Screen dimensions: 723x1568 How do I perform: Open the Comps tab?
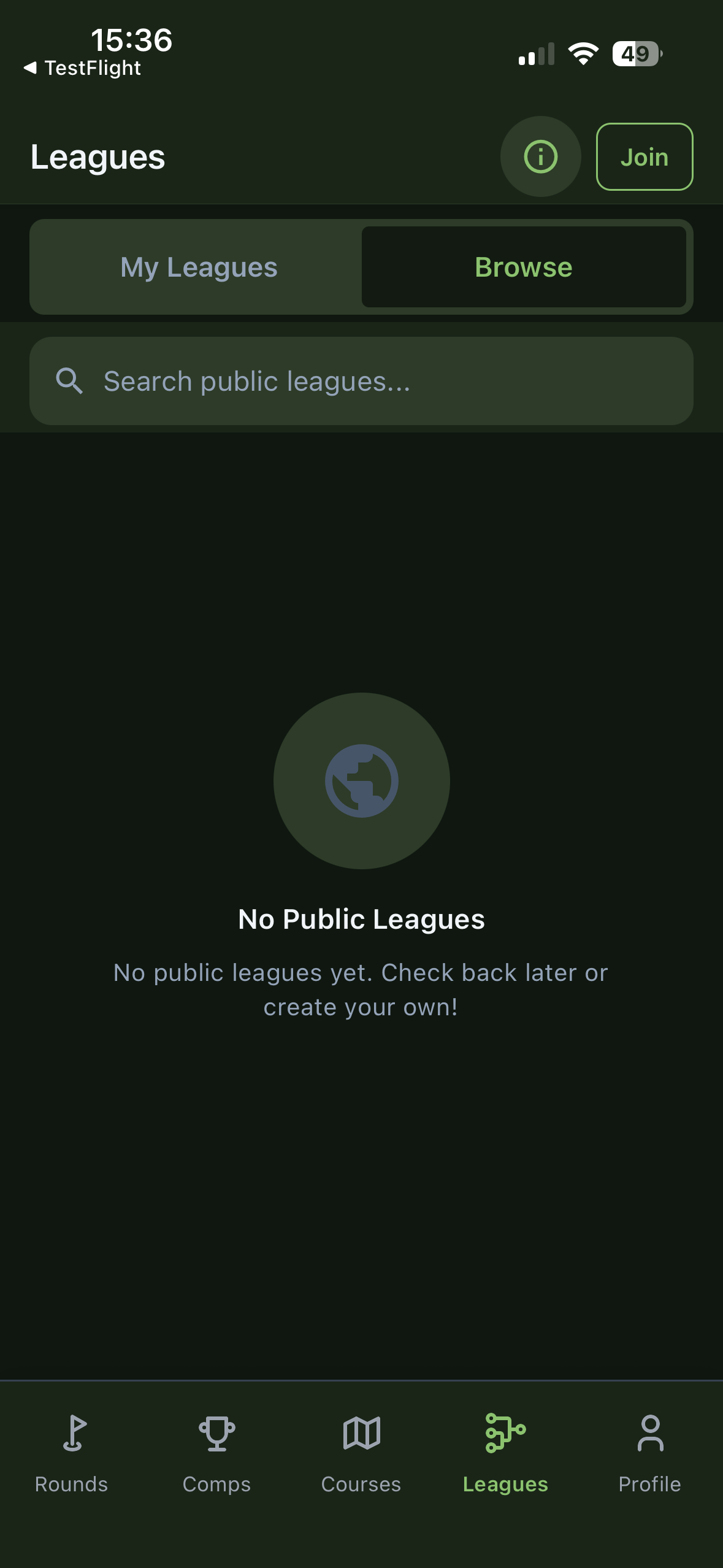click(x=216, y=1453)
